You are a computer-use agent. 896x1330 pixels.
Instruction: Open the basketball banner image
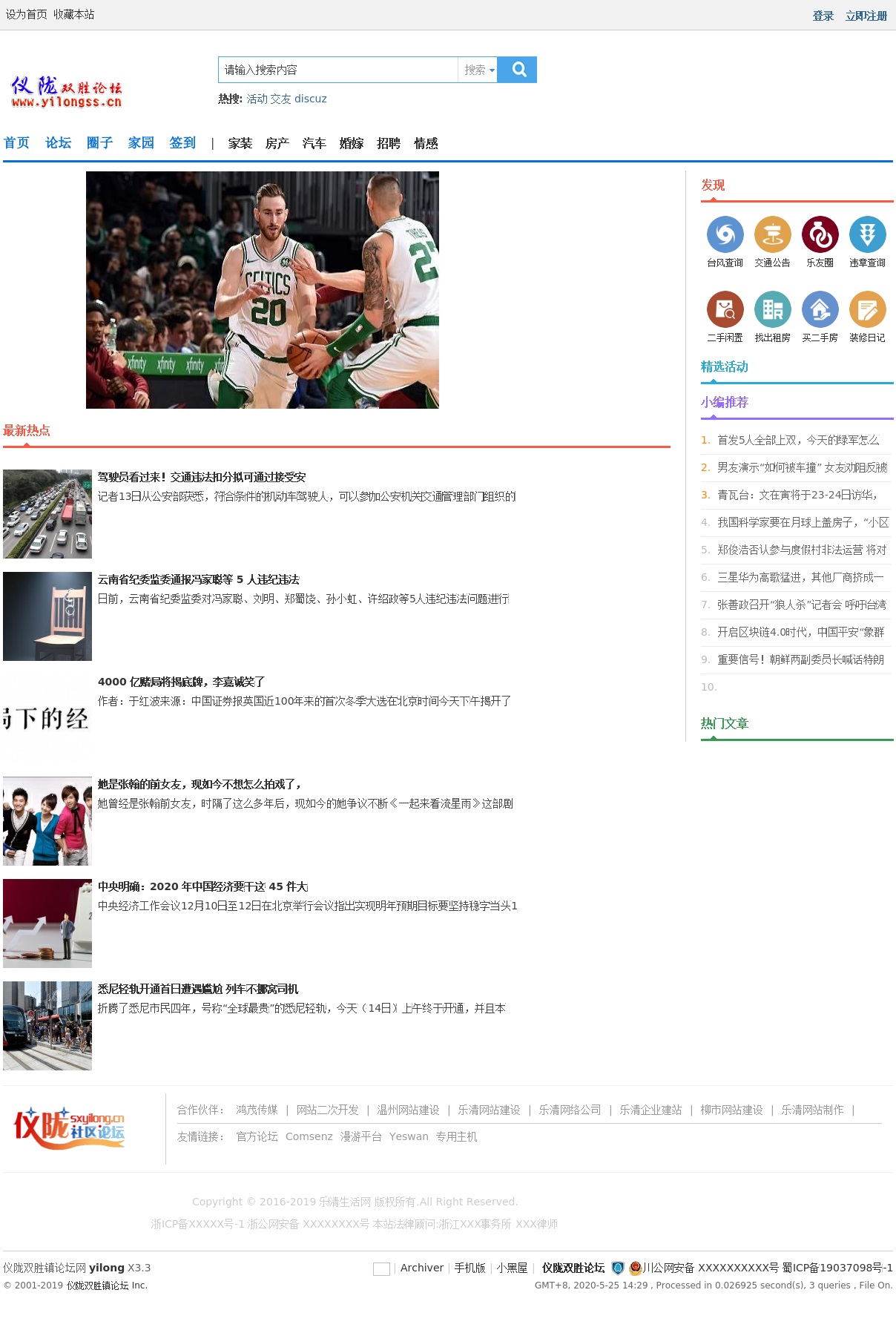coord(263,289)
